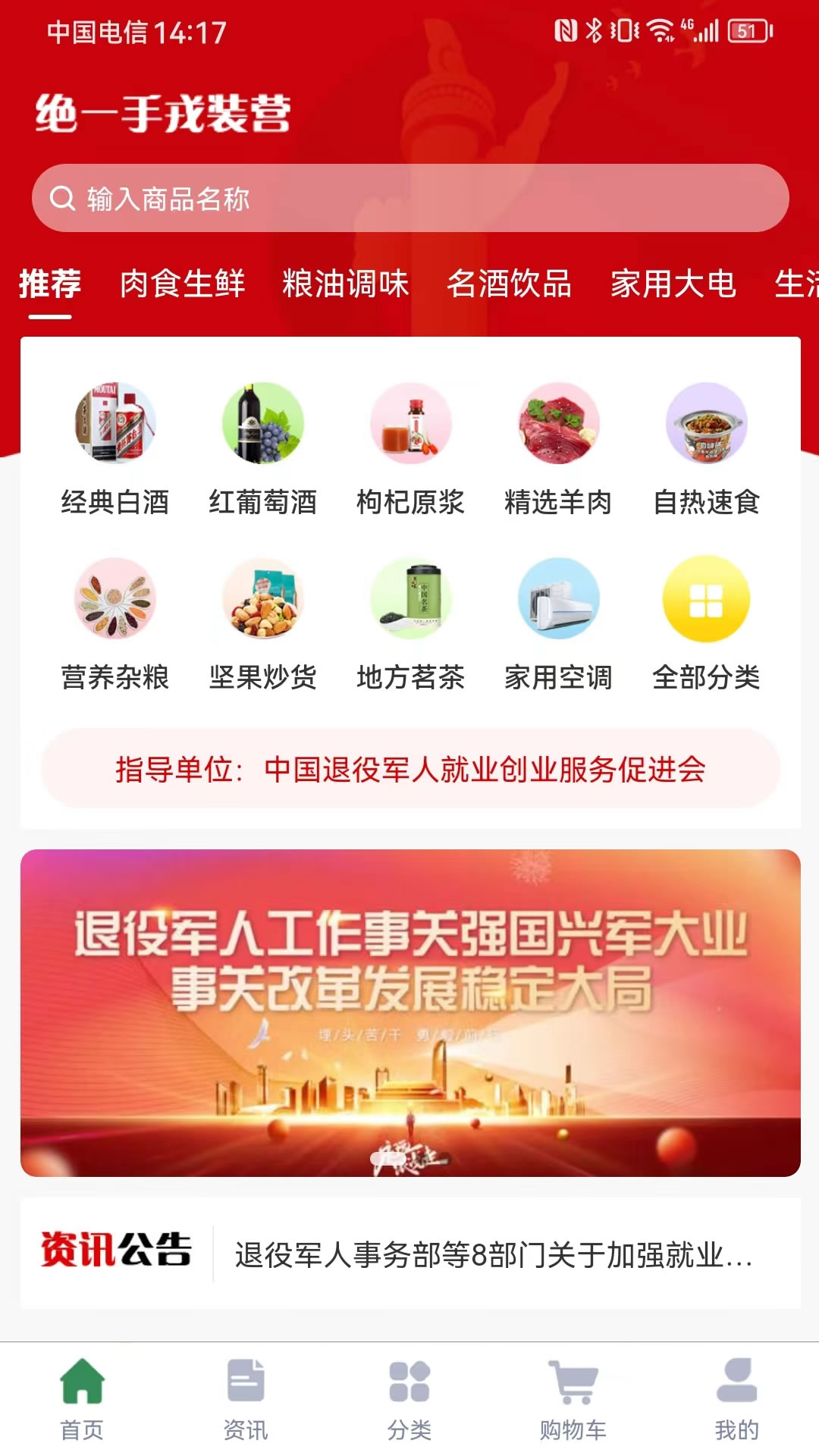
Task: Read the 退役军人事务部 announcement
Action: [493, 1255]
